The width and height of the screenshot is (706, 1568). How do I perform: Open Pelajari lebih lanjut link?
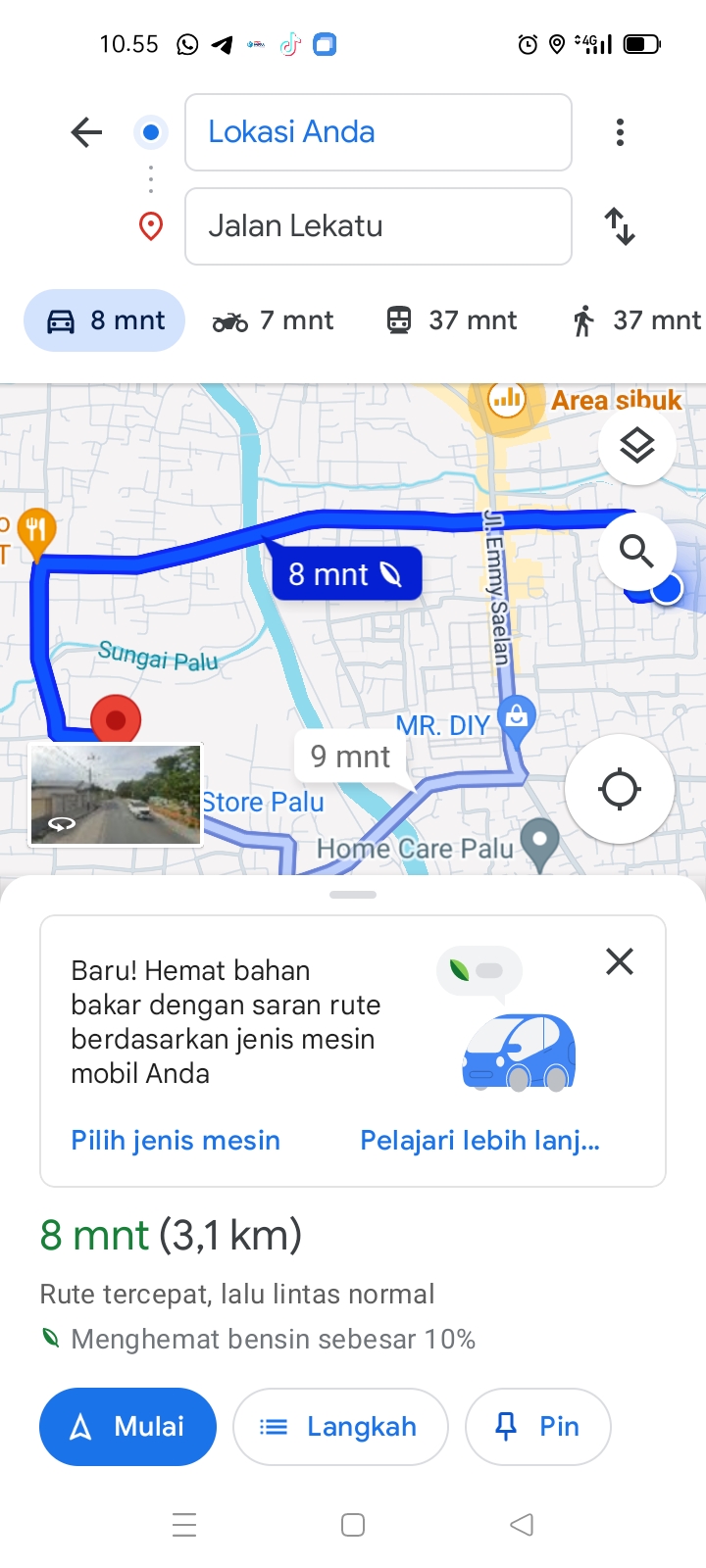click(479, 1141)
